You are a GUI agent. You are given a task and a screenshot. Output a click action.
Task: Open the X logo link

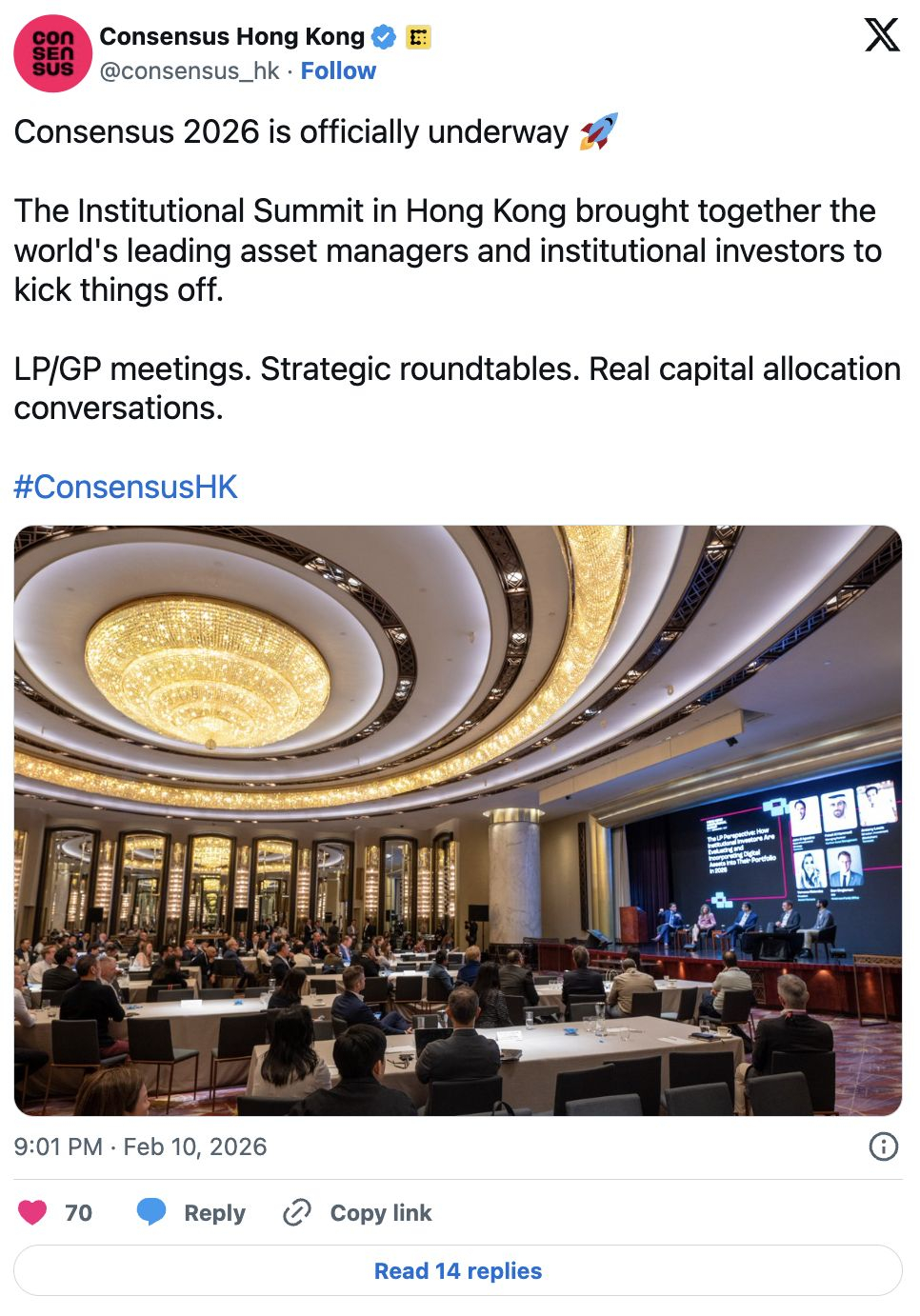881,35
